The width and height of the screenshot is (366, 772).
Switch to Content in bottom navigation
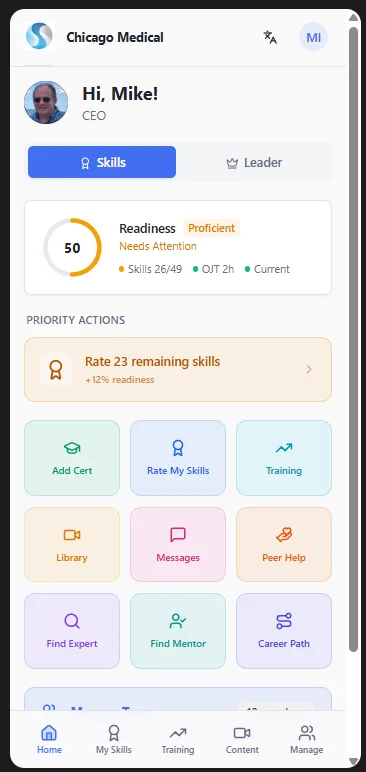coord(242,740)
